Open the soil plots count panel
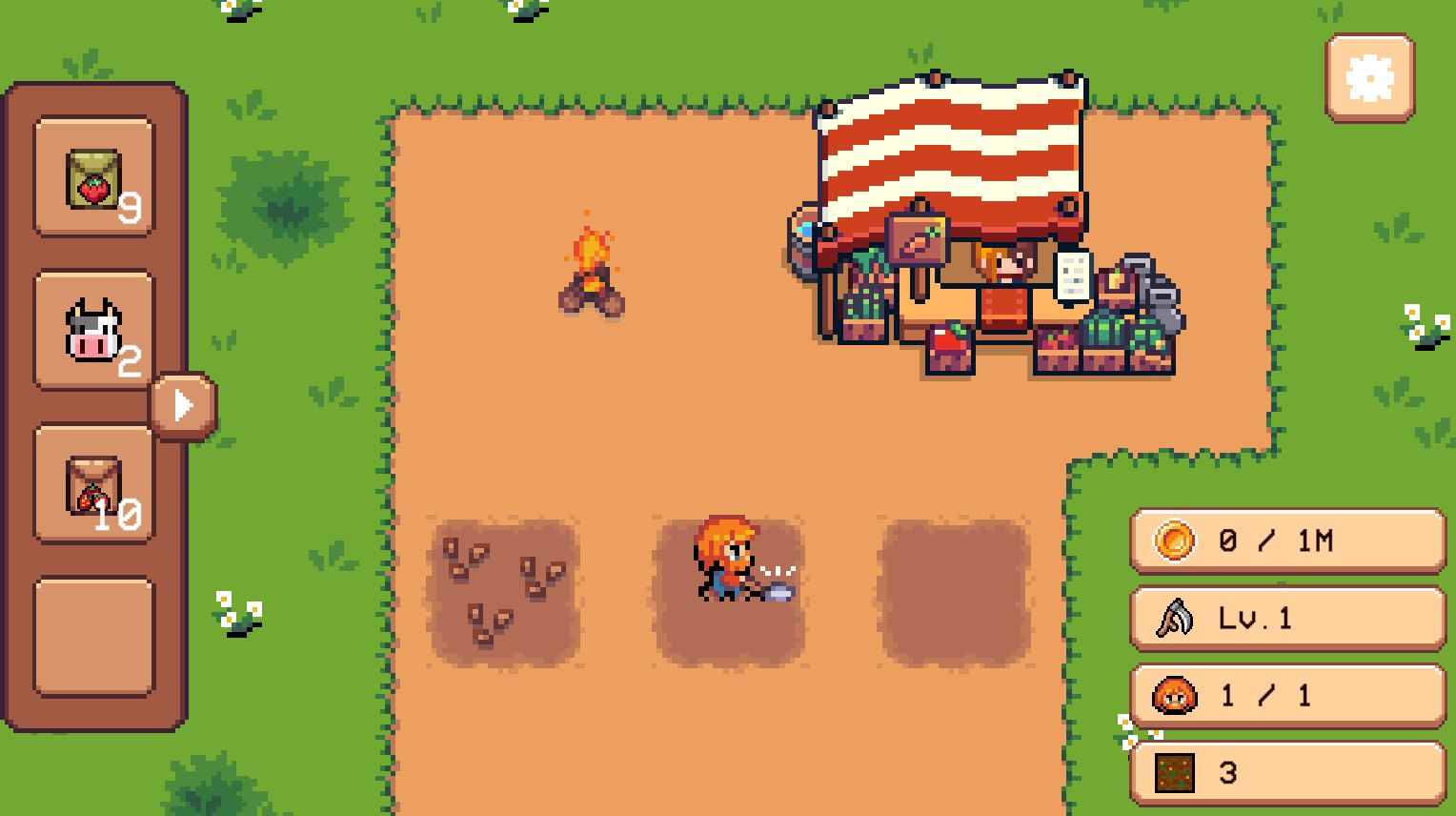 (1287, 772)
